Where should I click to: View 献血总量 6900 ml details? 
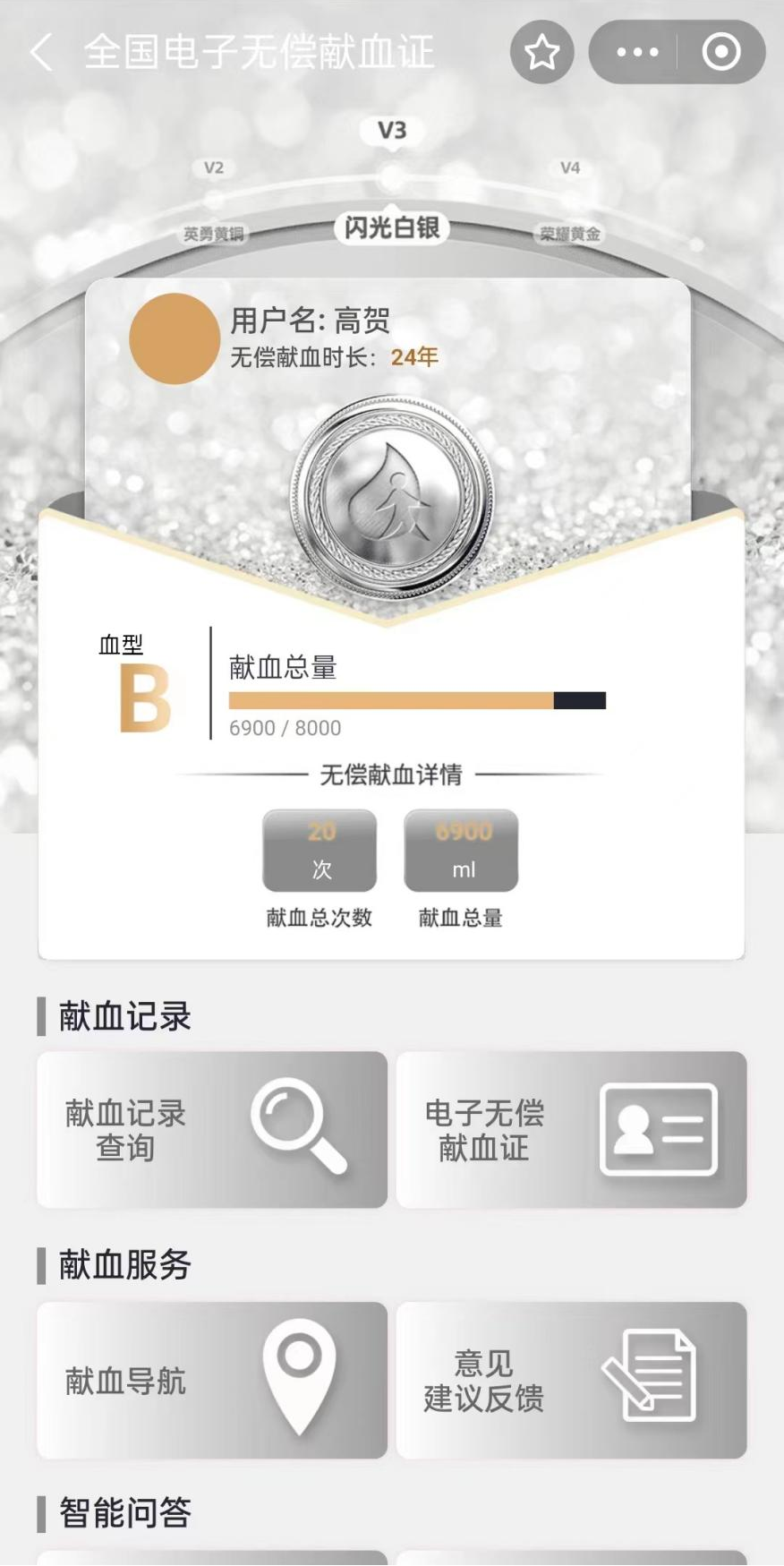click(x=461, y=851)
